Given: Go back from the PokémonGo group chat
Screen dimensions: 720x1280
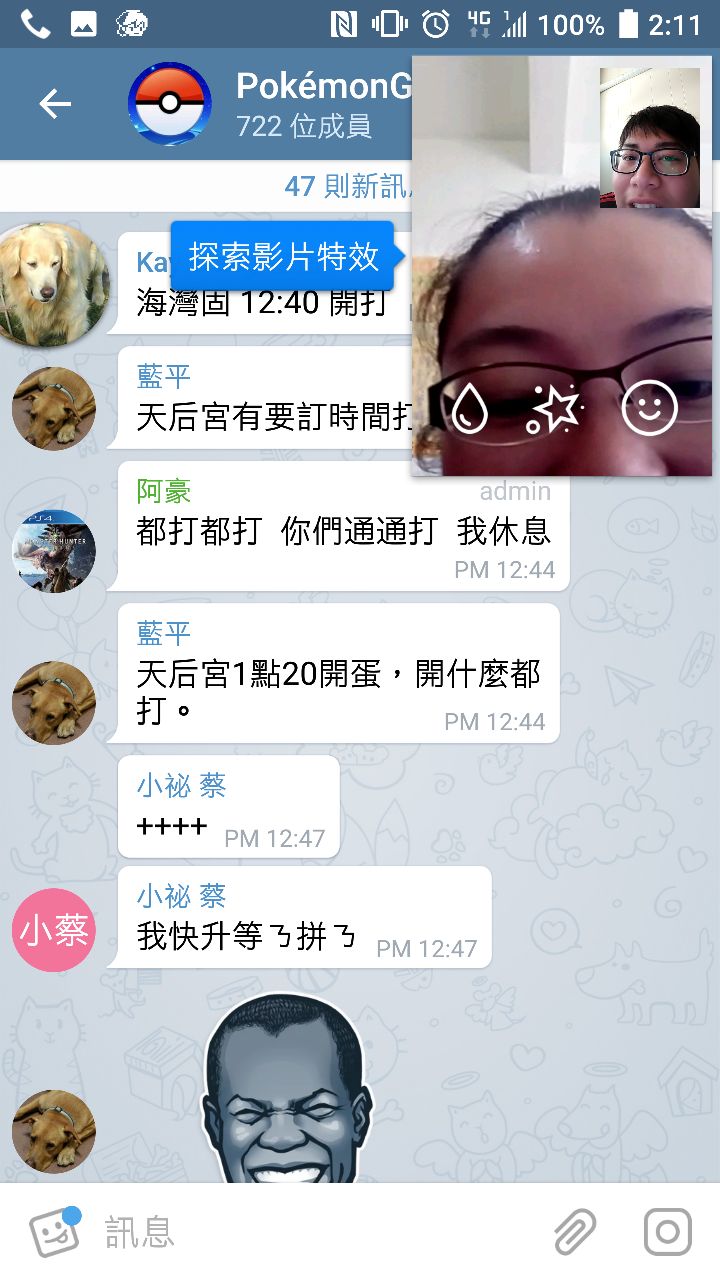Looking at the screenshot, I should (x=55, y=104).
